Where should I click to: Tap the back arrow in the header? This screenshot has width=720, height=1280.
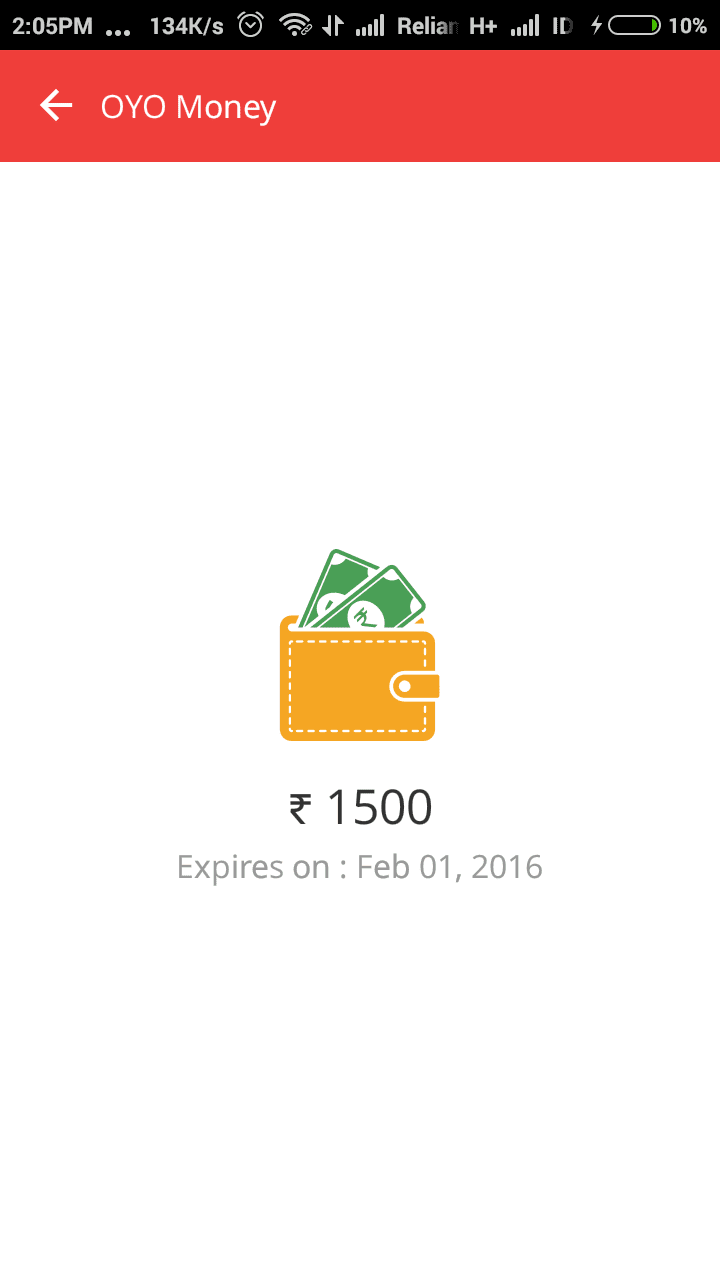pos(56,106)
